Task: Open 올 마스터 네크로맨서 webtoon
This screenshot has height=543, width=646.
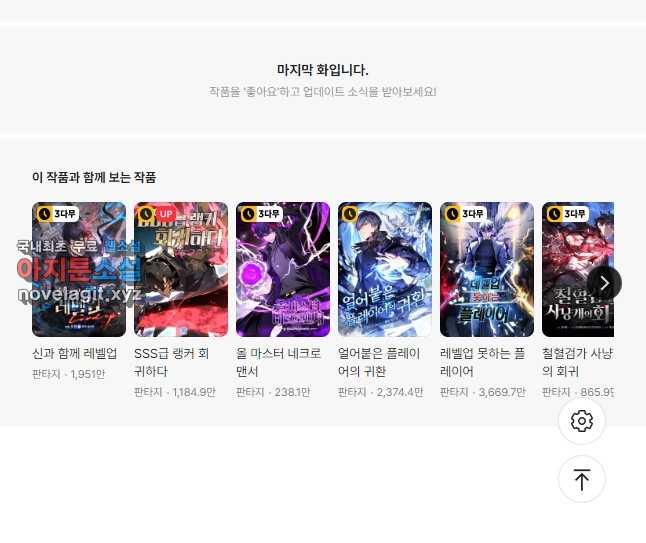Action: pyautogui.click(x=282, y=269)
